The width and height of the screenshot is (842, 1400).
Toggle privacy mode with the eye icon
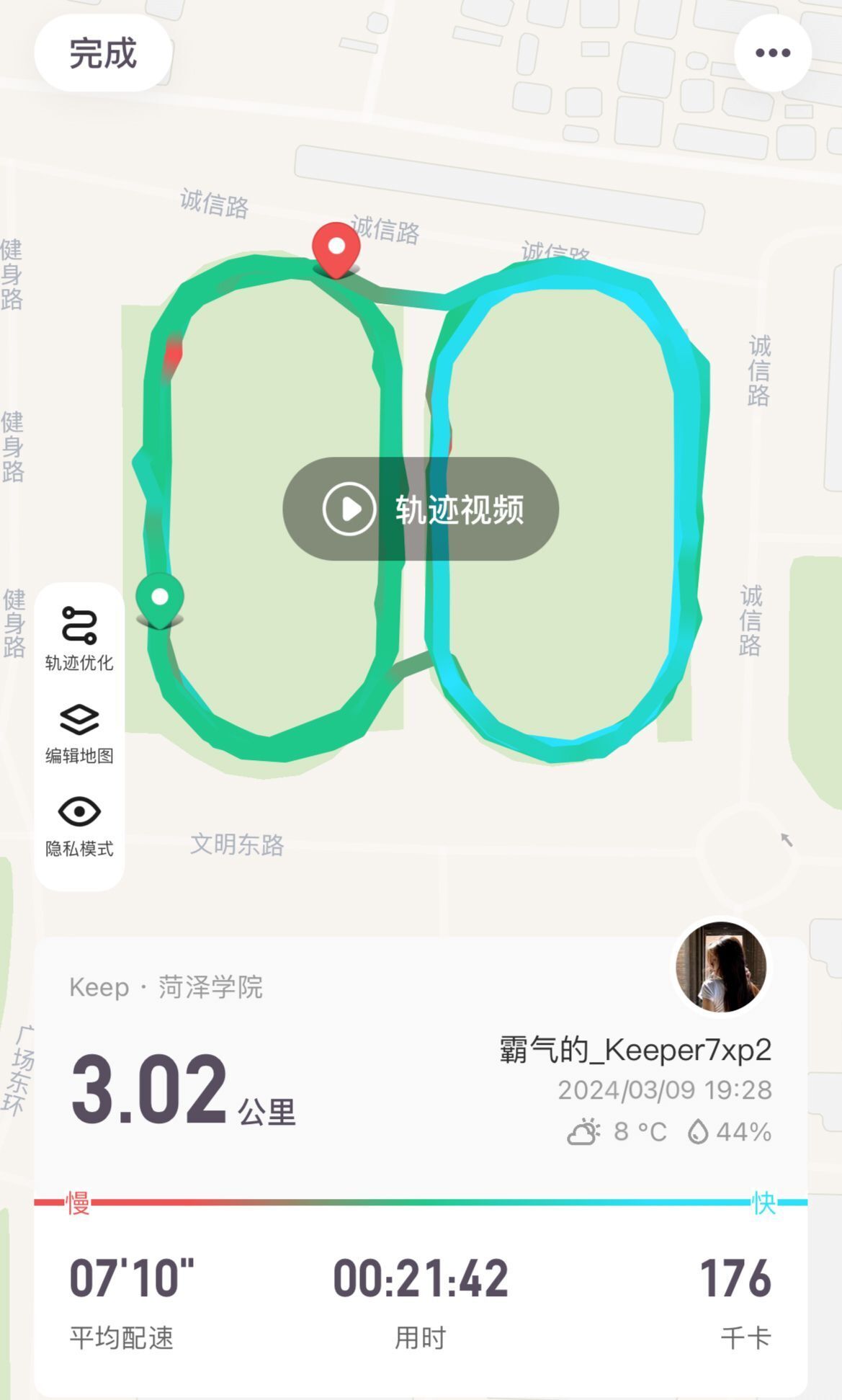(x=79, y=810)
